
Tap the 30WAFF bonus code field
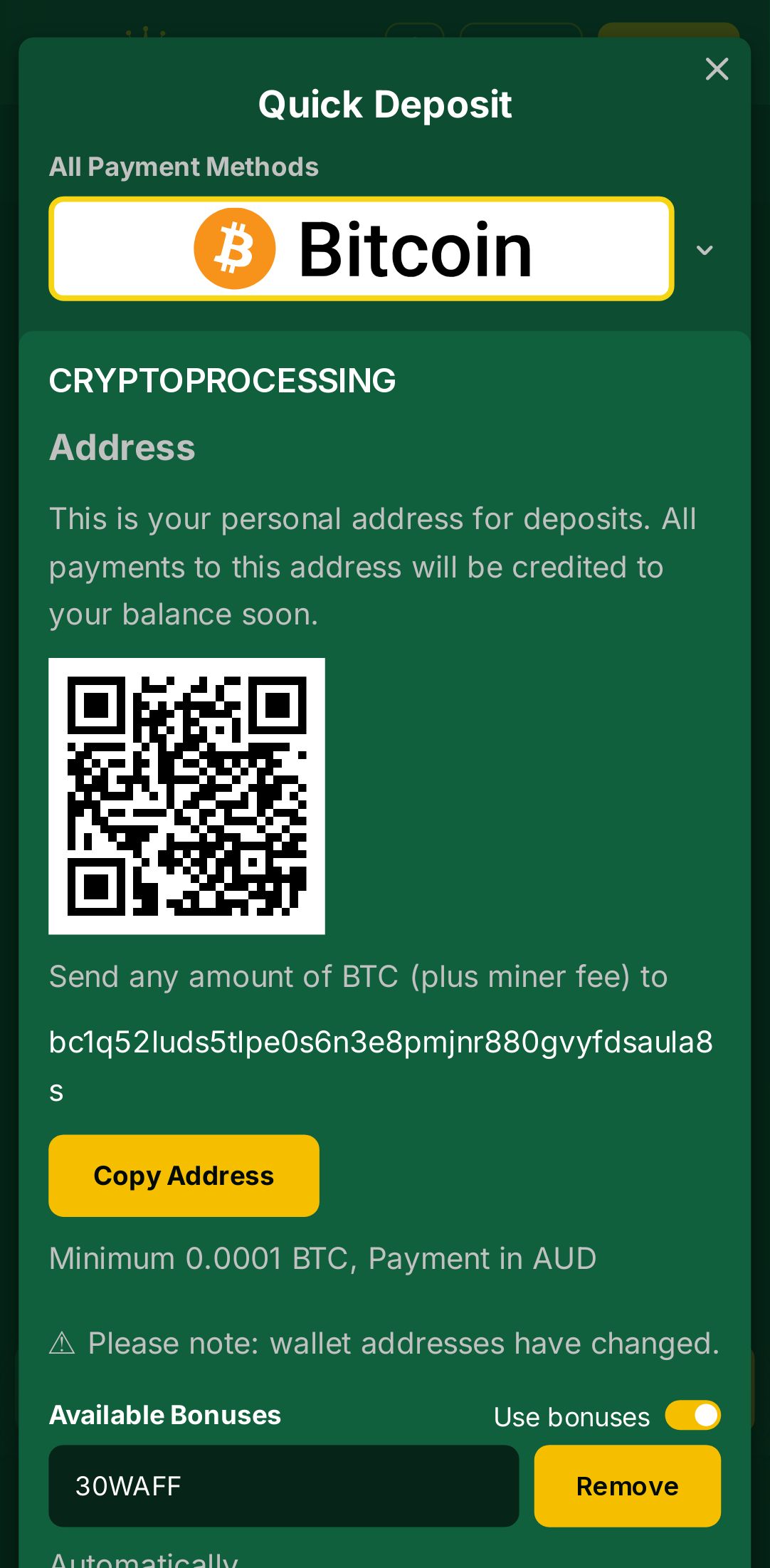pyautogui.click(x=283, y=1486)
